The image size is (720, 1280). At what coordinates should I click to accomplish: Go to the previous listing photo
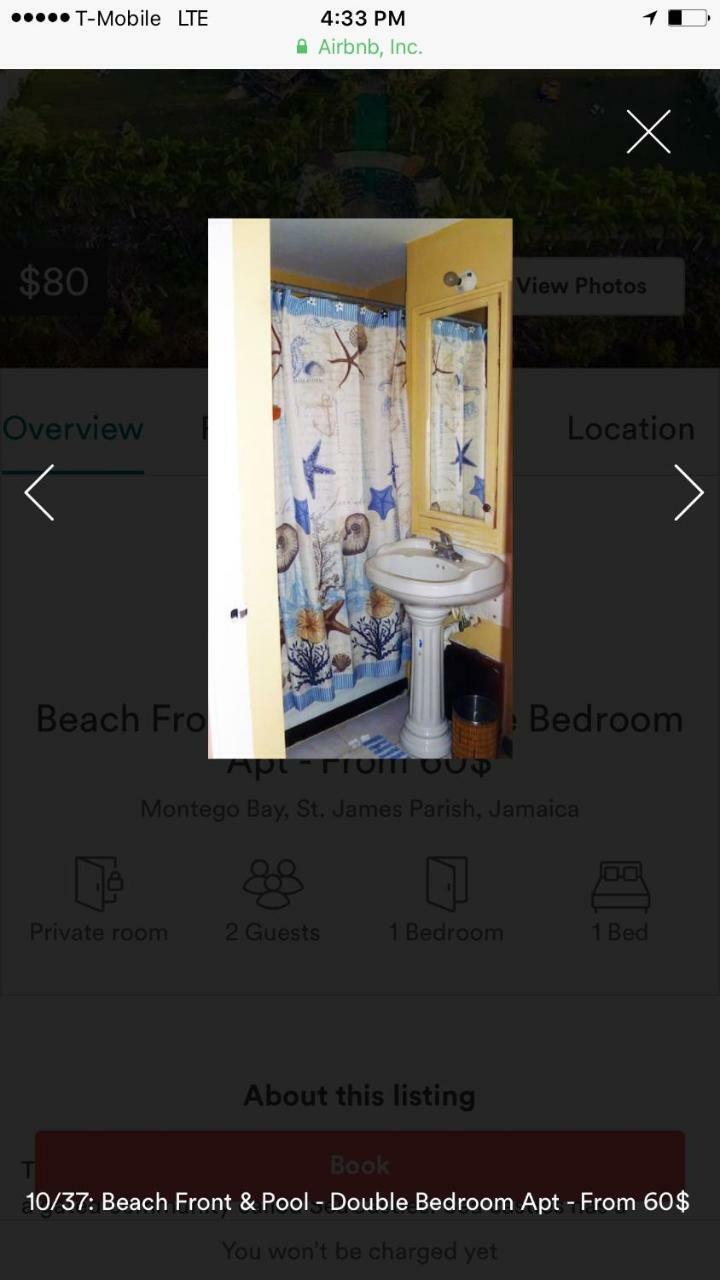pyautogui.click(x=39, y=492)
